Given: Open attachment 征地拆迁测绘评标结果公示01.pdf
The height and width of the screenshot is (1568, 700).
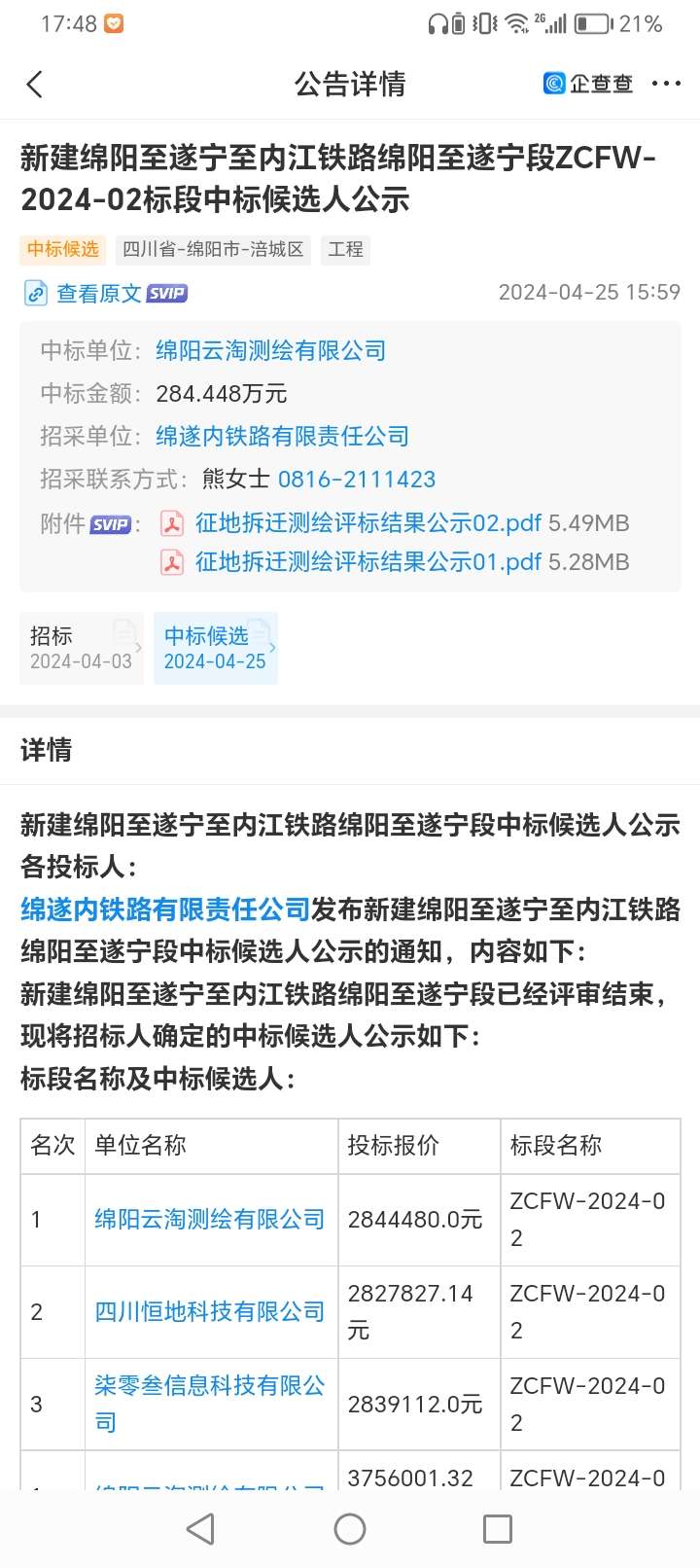Looking at the screenshot, I should coord(367,562).
